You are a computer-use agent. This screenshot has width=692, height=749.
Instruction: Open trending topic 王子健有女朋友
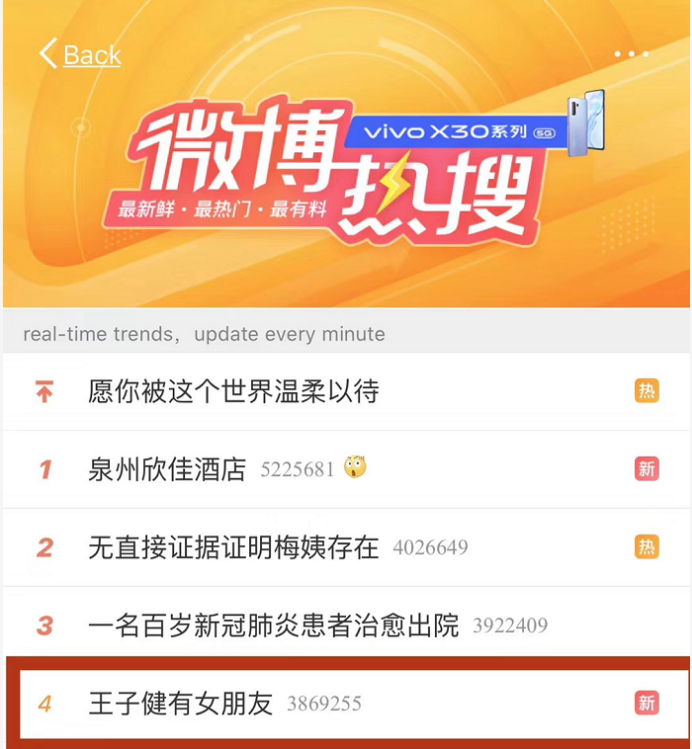pos(180,703)
